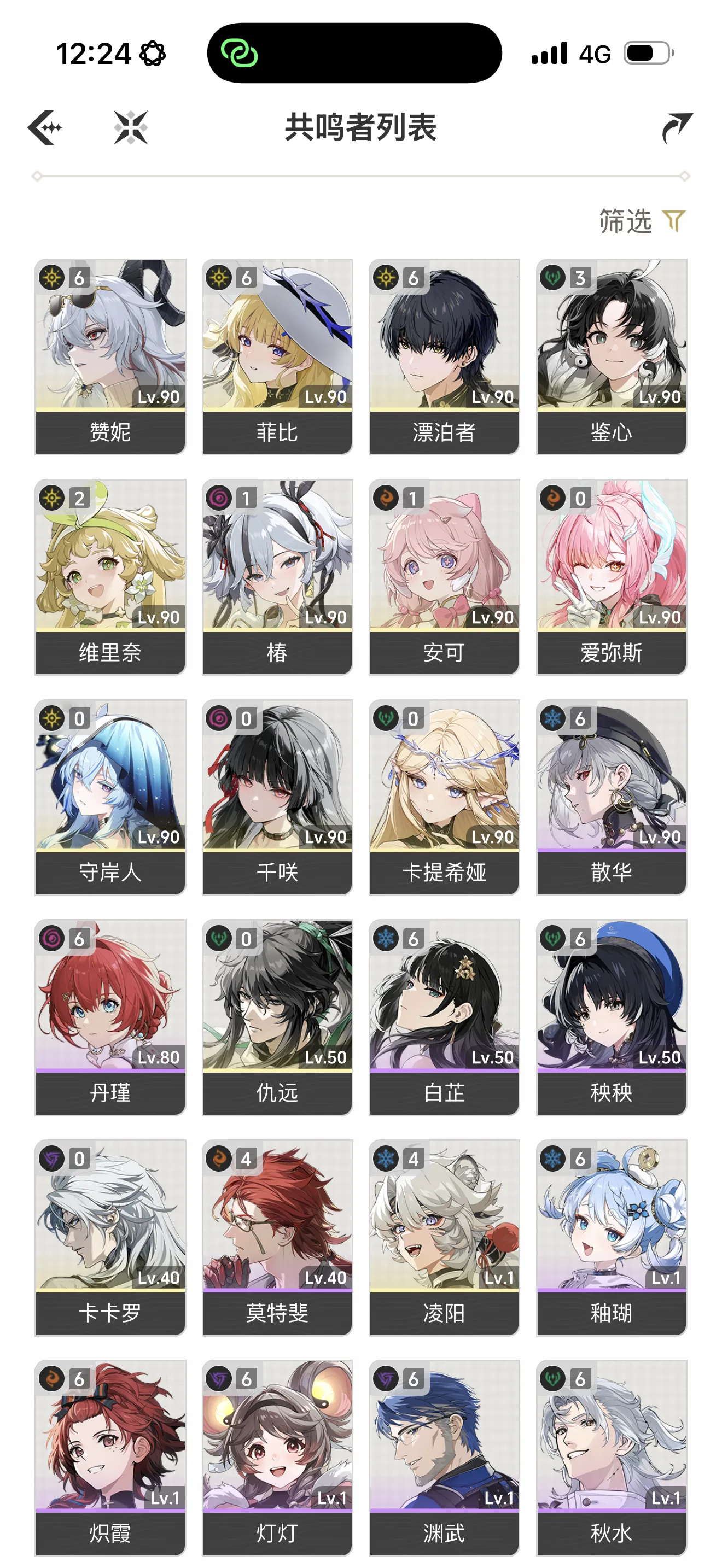Open the 筛选 filter
The height and width of the screenshot is (1568, 722).
tap(642, 221)
